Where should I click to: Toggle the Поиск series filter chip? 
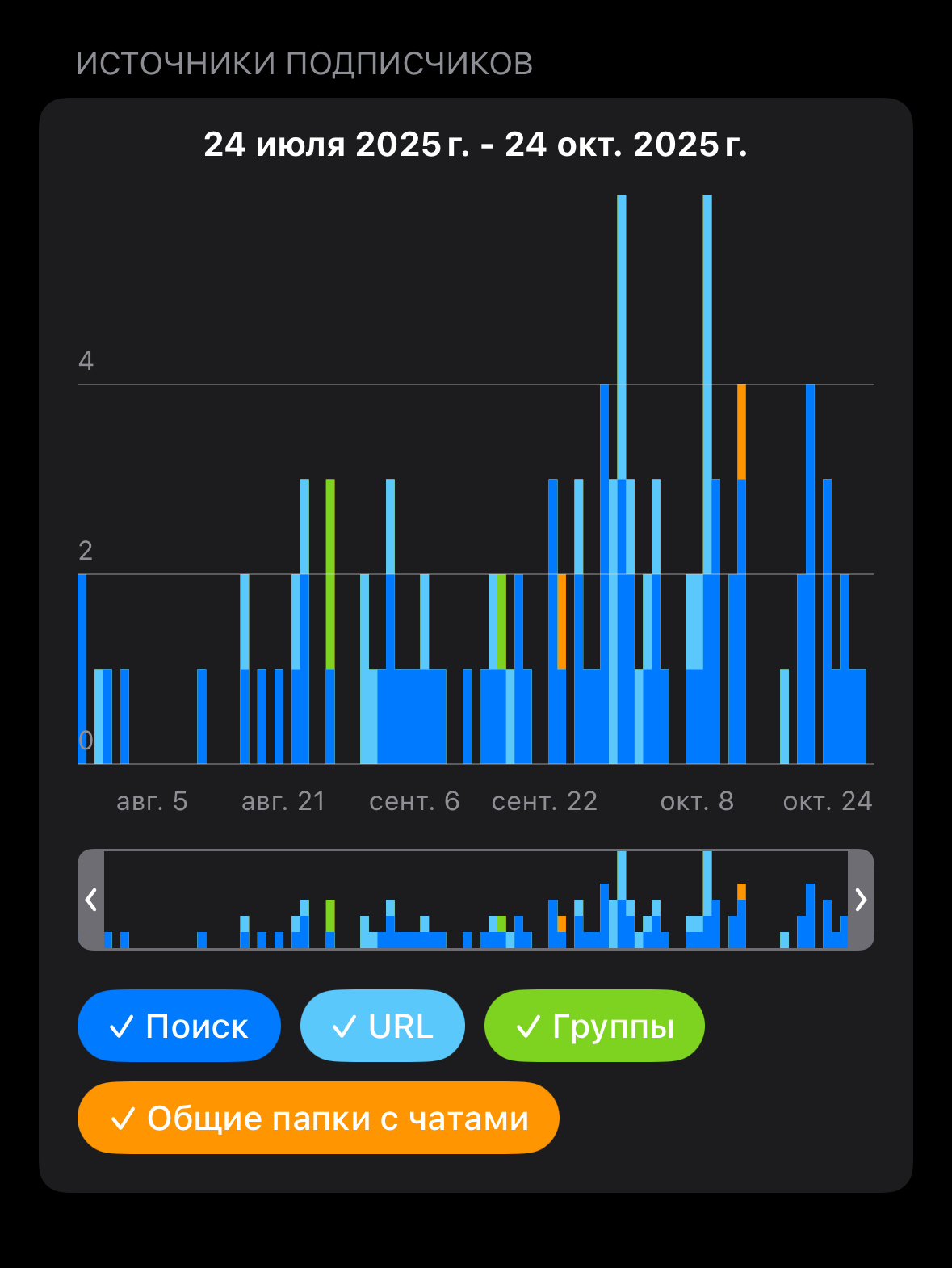178,1026
